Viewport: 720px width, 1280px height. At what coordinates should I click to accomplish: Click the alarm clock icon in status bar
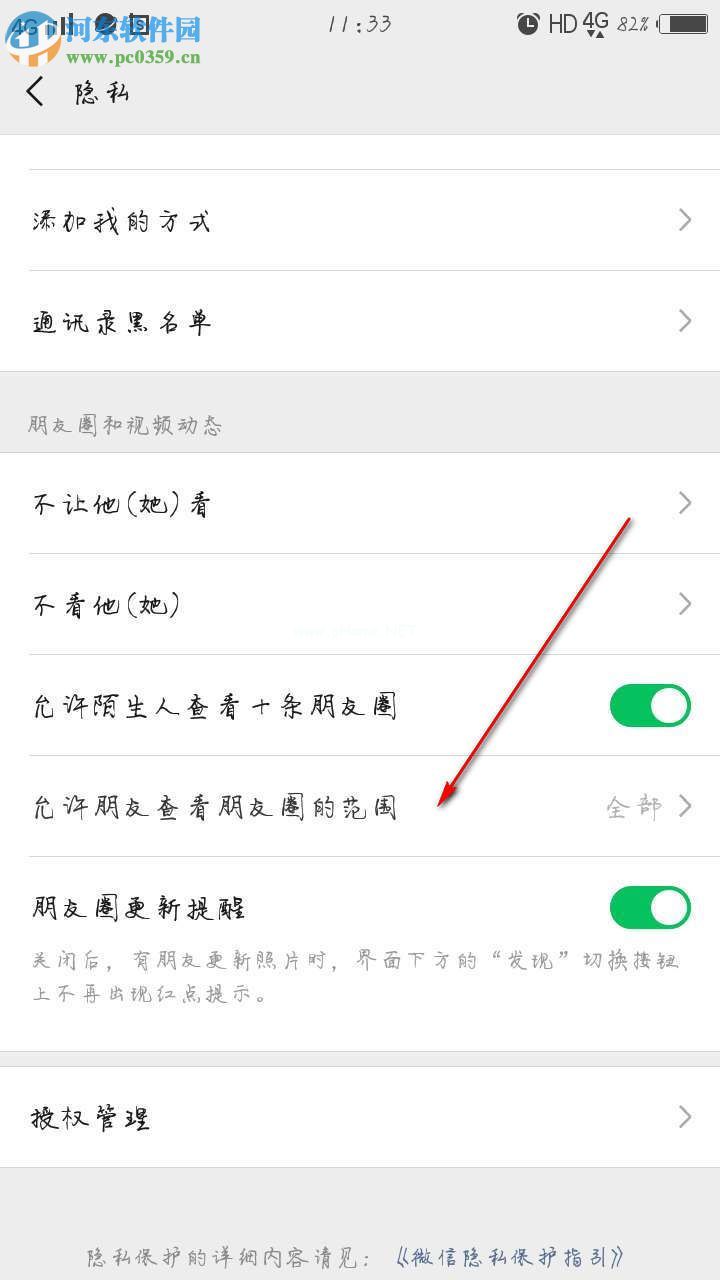point(527,23)
